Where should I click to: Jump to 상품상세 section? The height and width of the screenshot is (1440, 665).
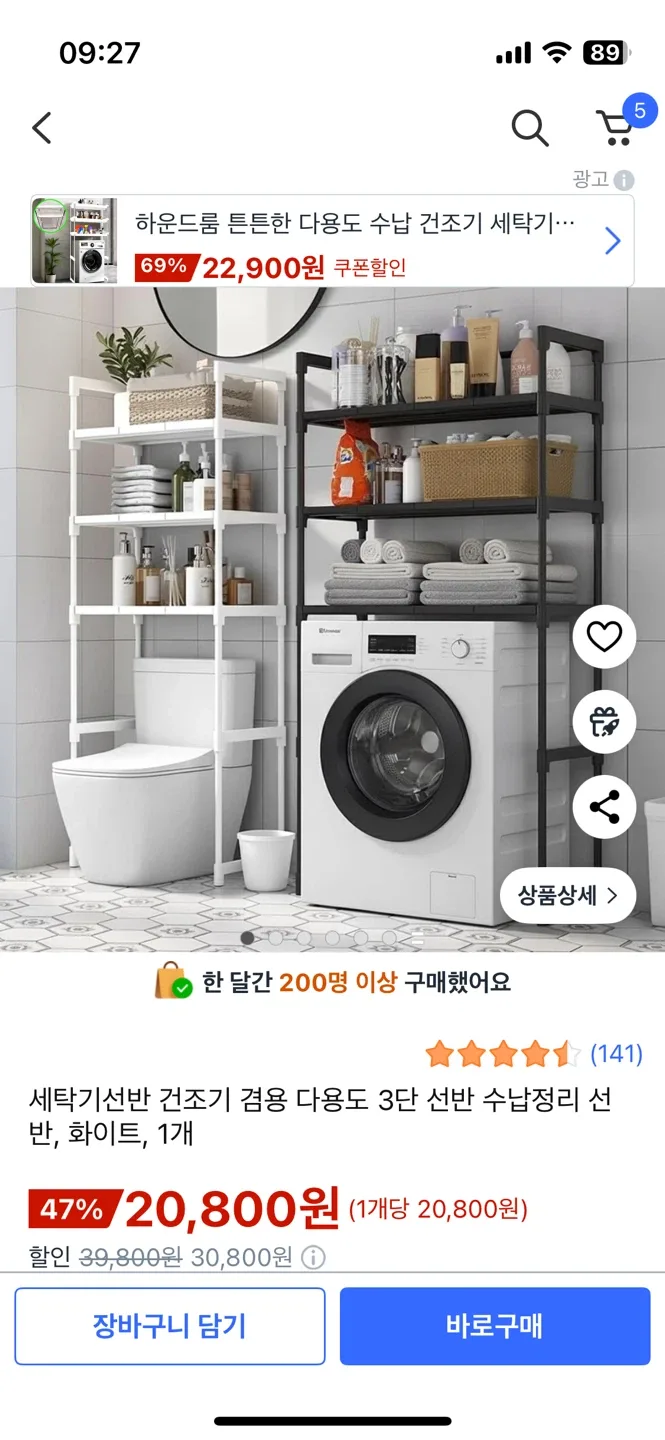(568, 895)
